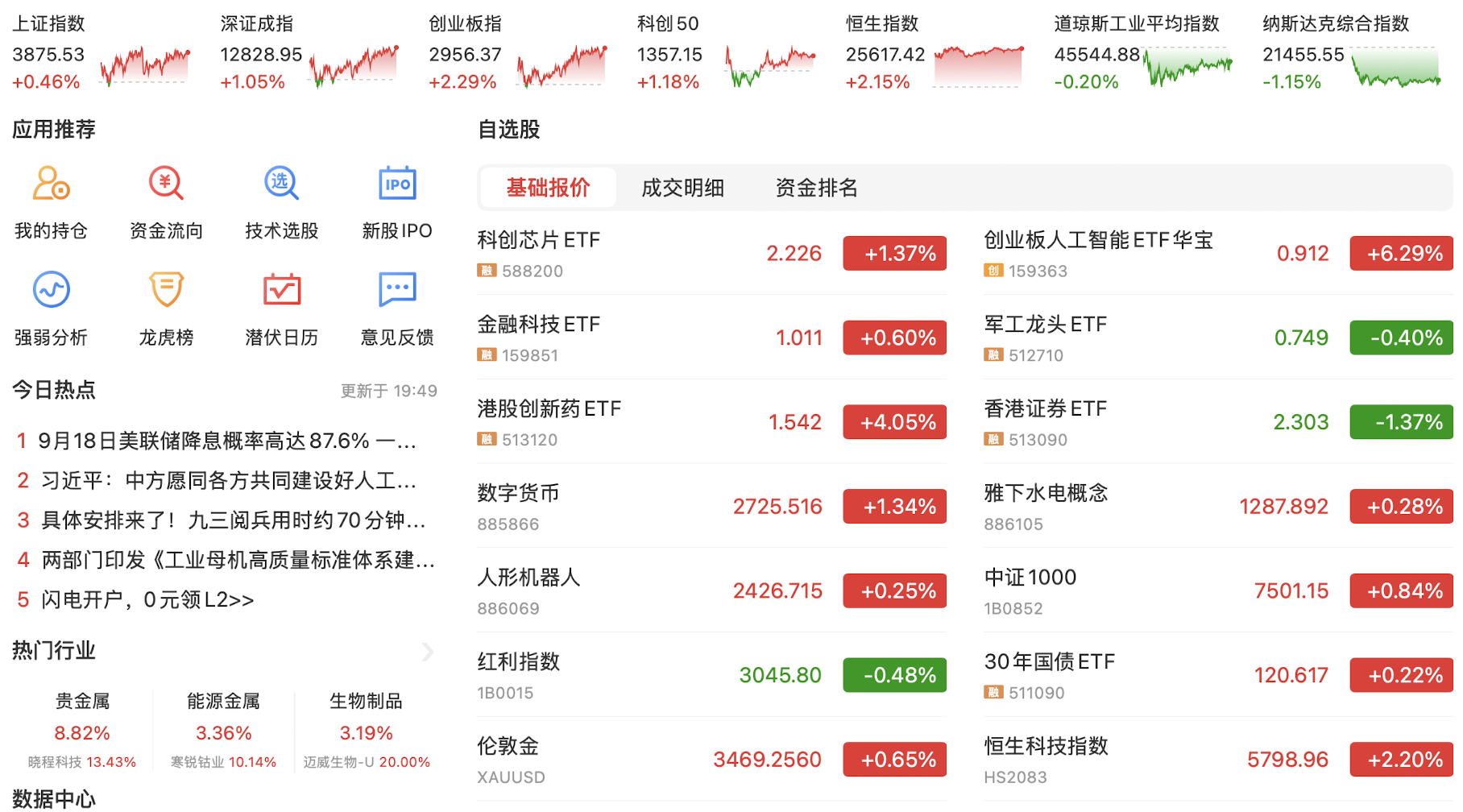Open 新股IPO shortcut
This screenshot has width=1463, height=812.
[396, 201]
